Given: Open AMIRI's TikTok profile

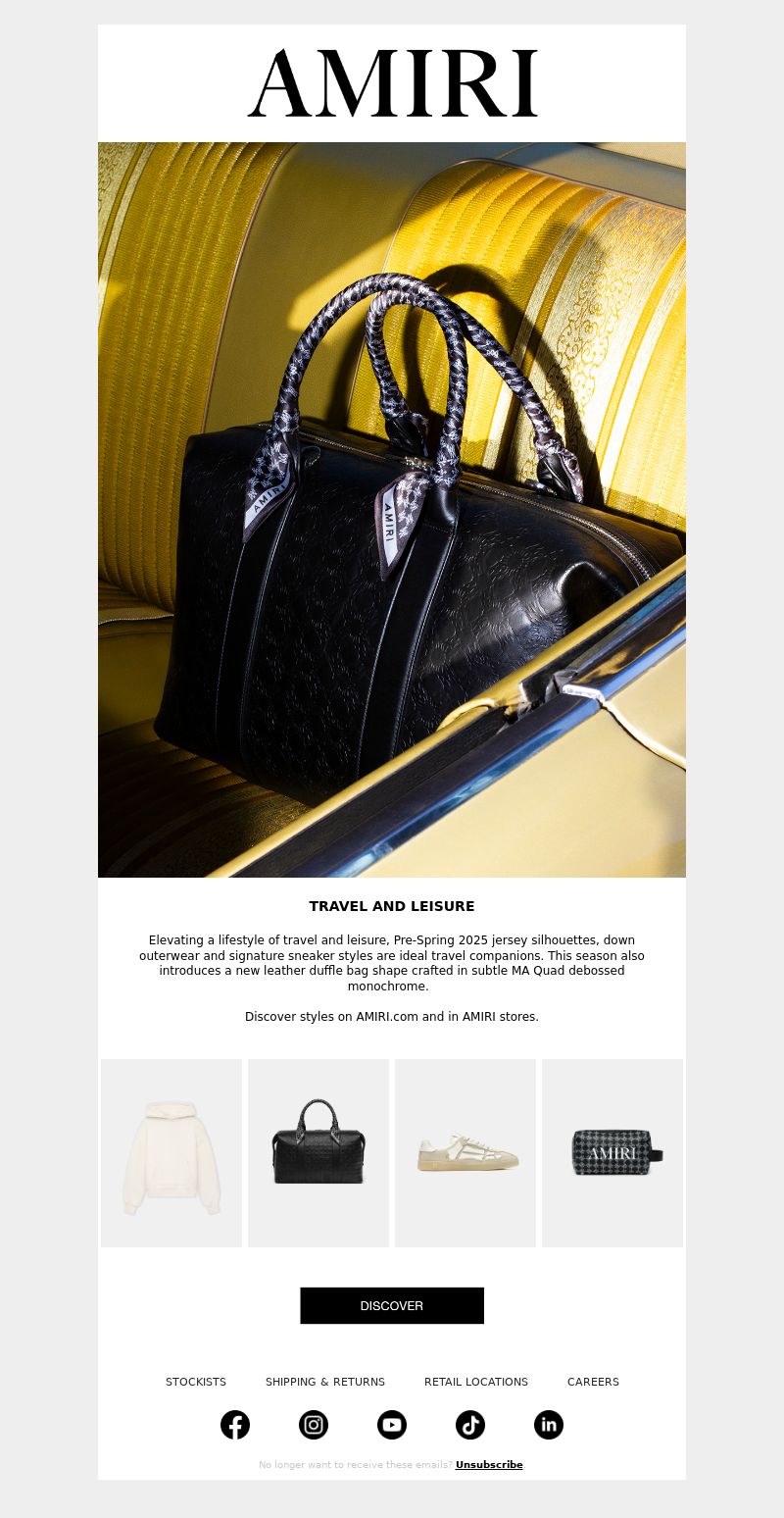Looking at the screenshot, I should point(470,1425).
